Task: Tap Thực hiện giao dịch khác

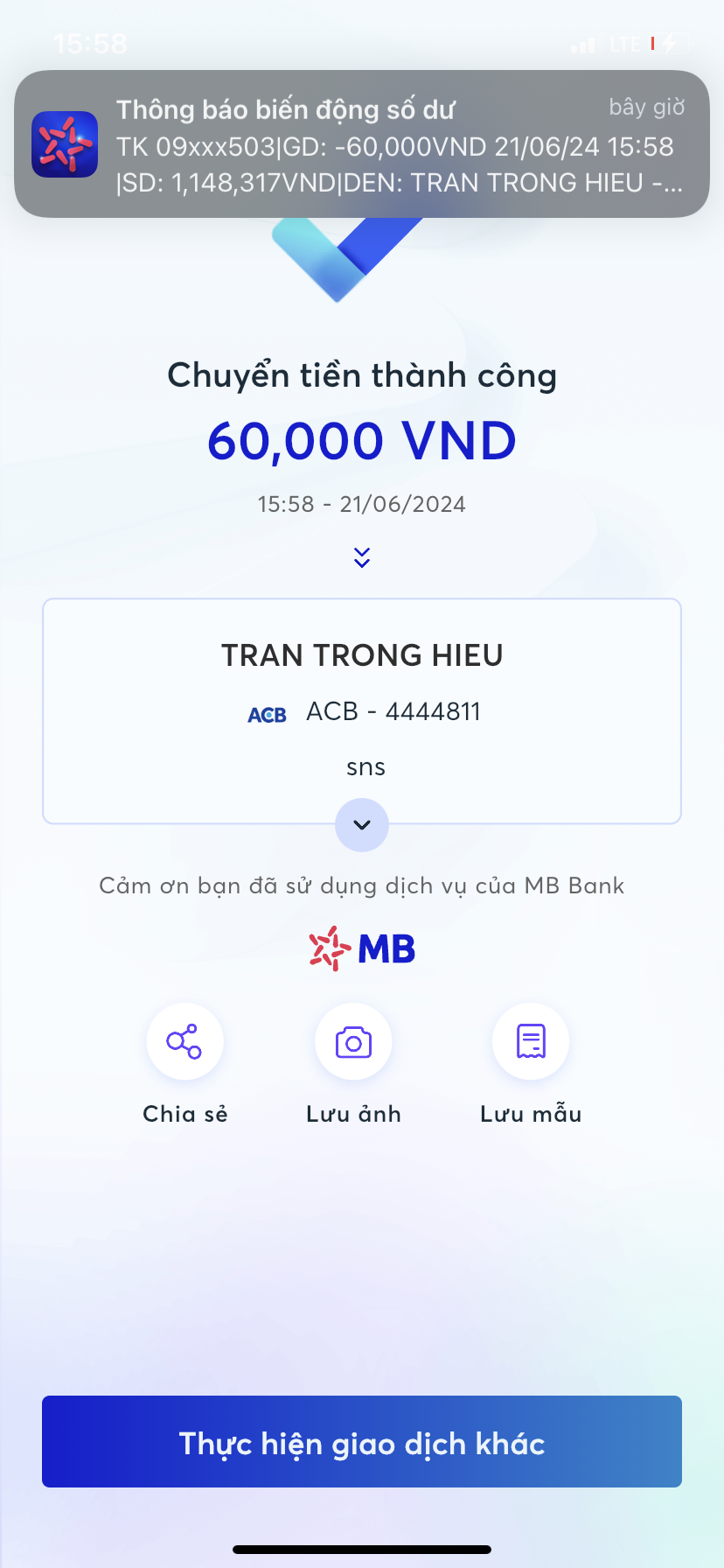Action: pos(362,1441)
